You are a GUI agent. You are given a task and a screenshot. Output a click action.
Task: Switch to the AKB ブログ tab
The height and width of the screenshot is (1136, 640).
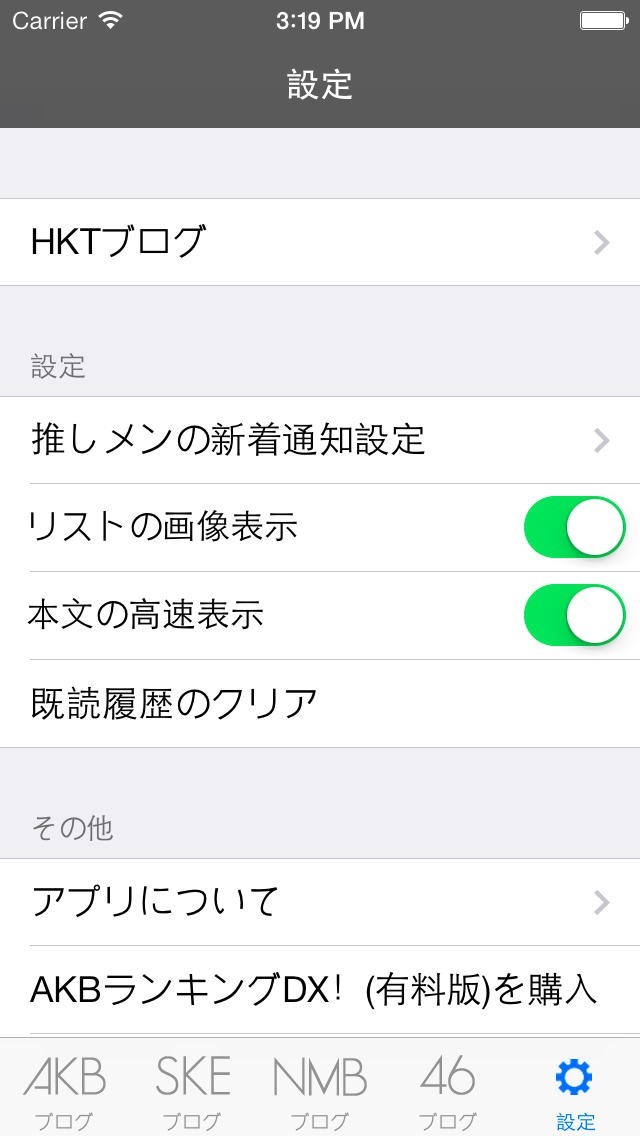pyautogui.click(x=64, y=1090)
